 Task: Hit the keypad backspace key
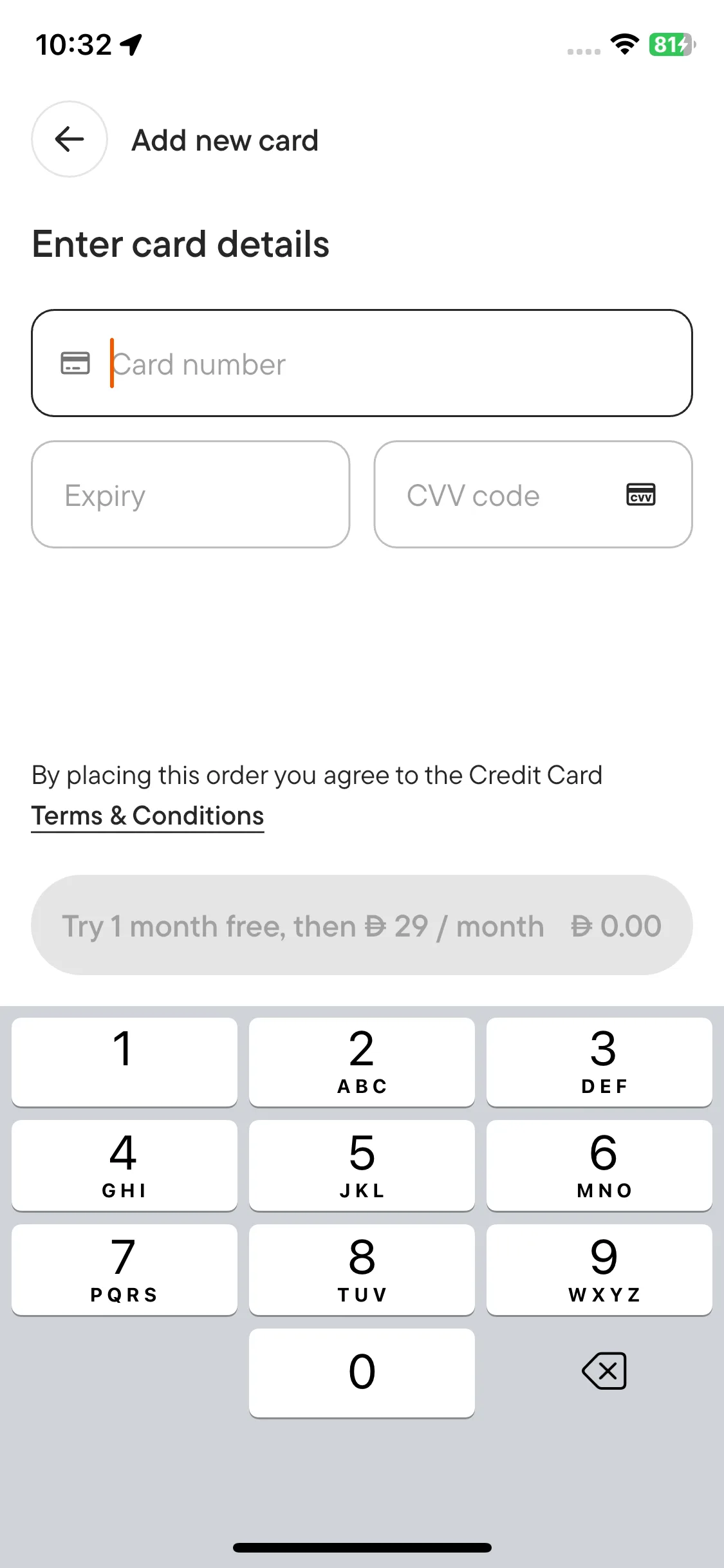tap(604, 1370)
